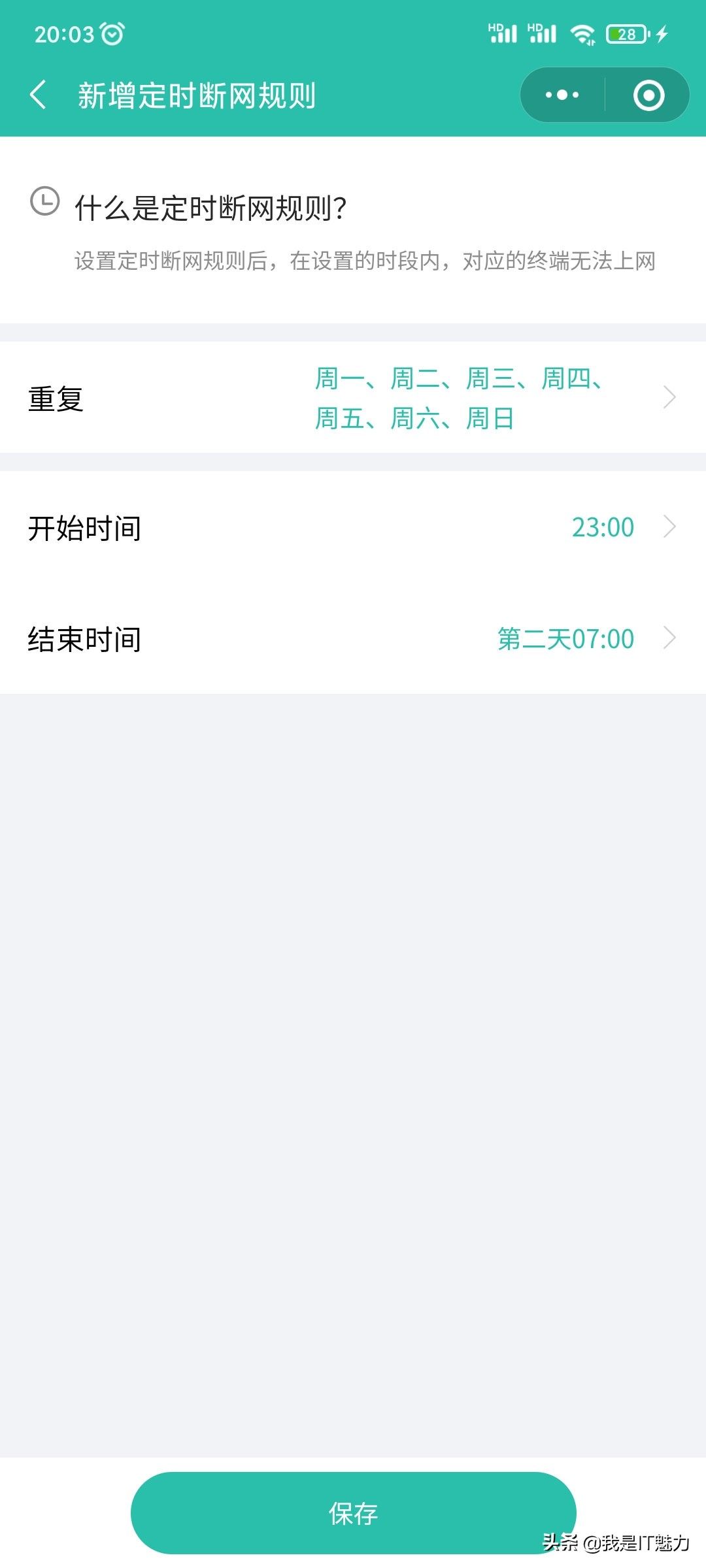Image resolution: width=706 pixels, height=1568 pixels.
Task: Change the 开始时间 start time
Action: (x=353, y=527)
